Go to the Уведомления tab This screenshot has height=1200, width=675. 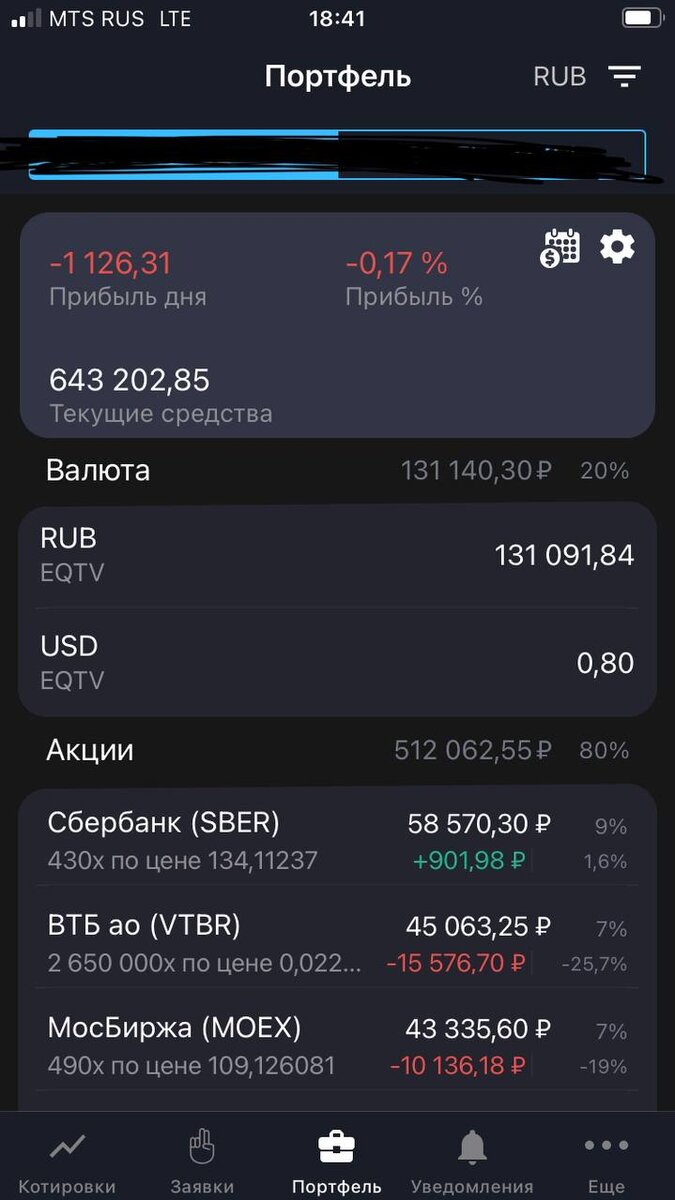click(x=472, y=1161)
